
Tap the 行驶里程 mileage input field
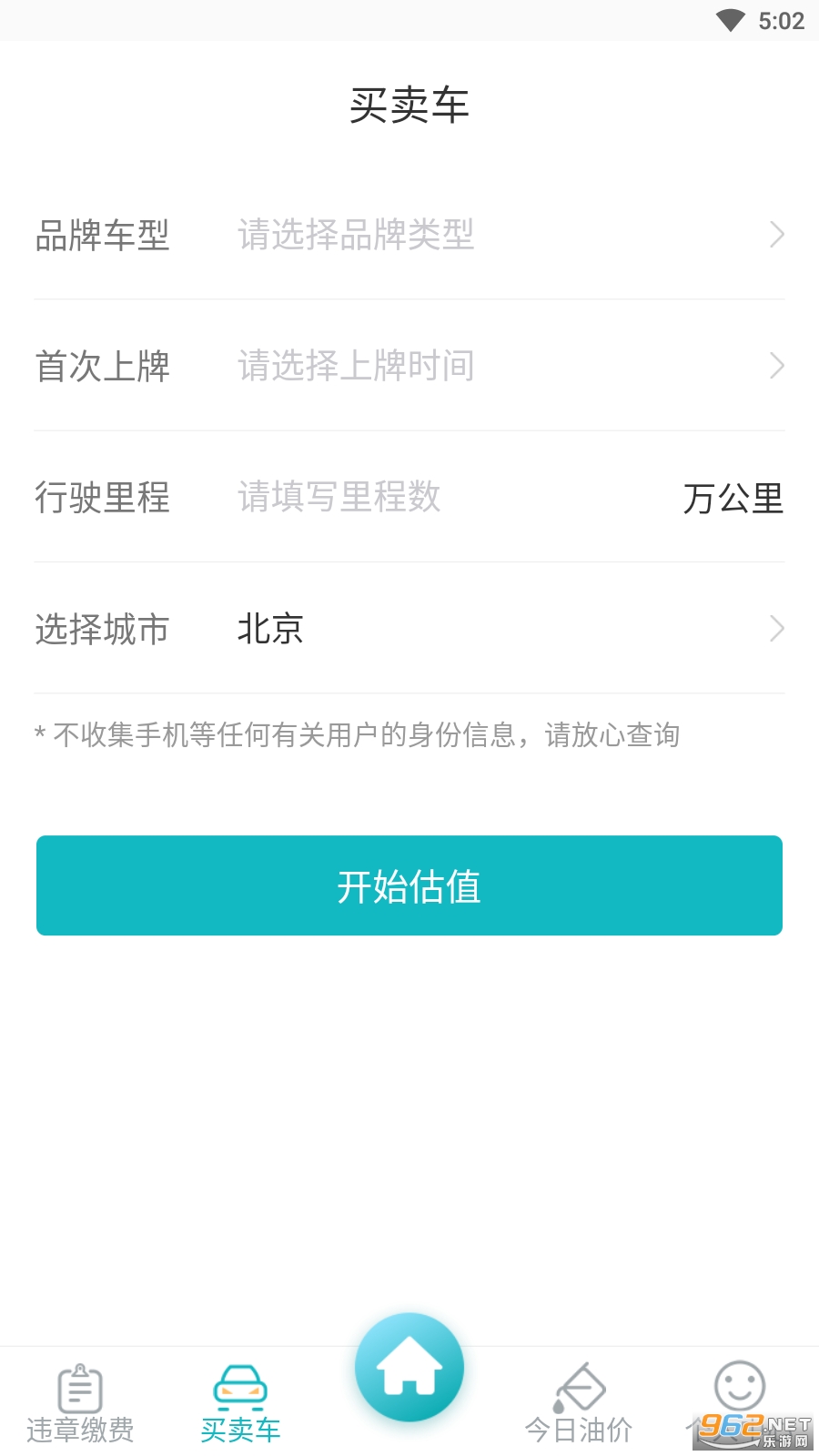tap(437, 497)
